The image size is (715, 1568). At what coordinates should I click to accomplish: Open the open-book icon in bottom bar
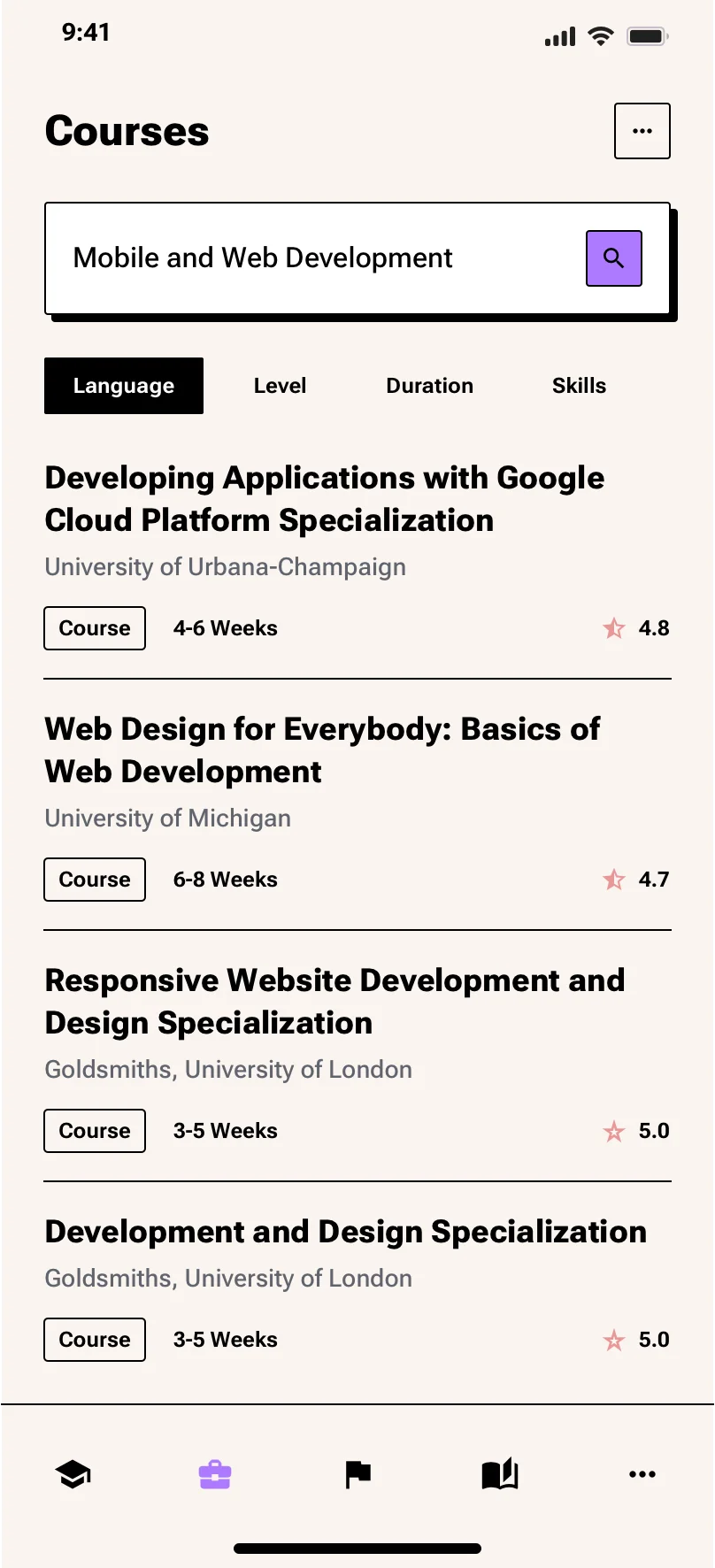(499, 1473)
